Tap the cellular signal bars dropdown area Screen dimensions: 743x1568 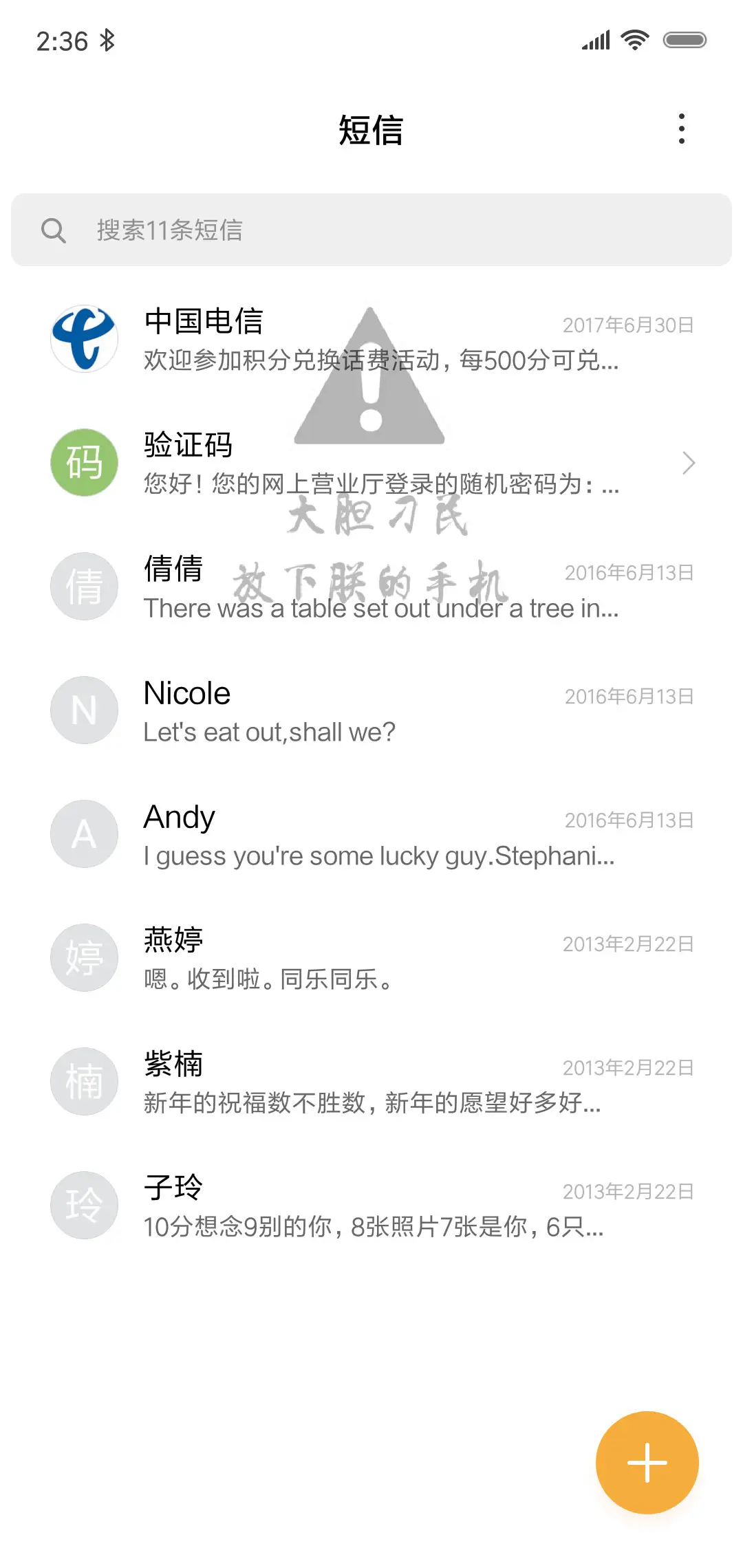[596, 39]
